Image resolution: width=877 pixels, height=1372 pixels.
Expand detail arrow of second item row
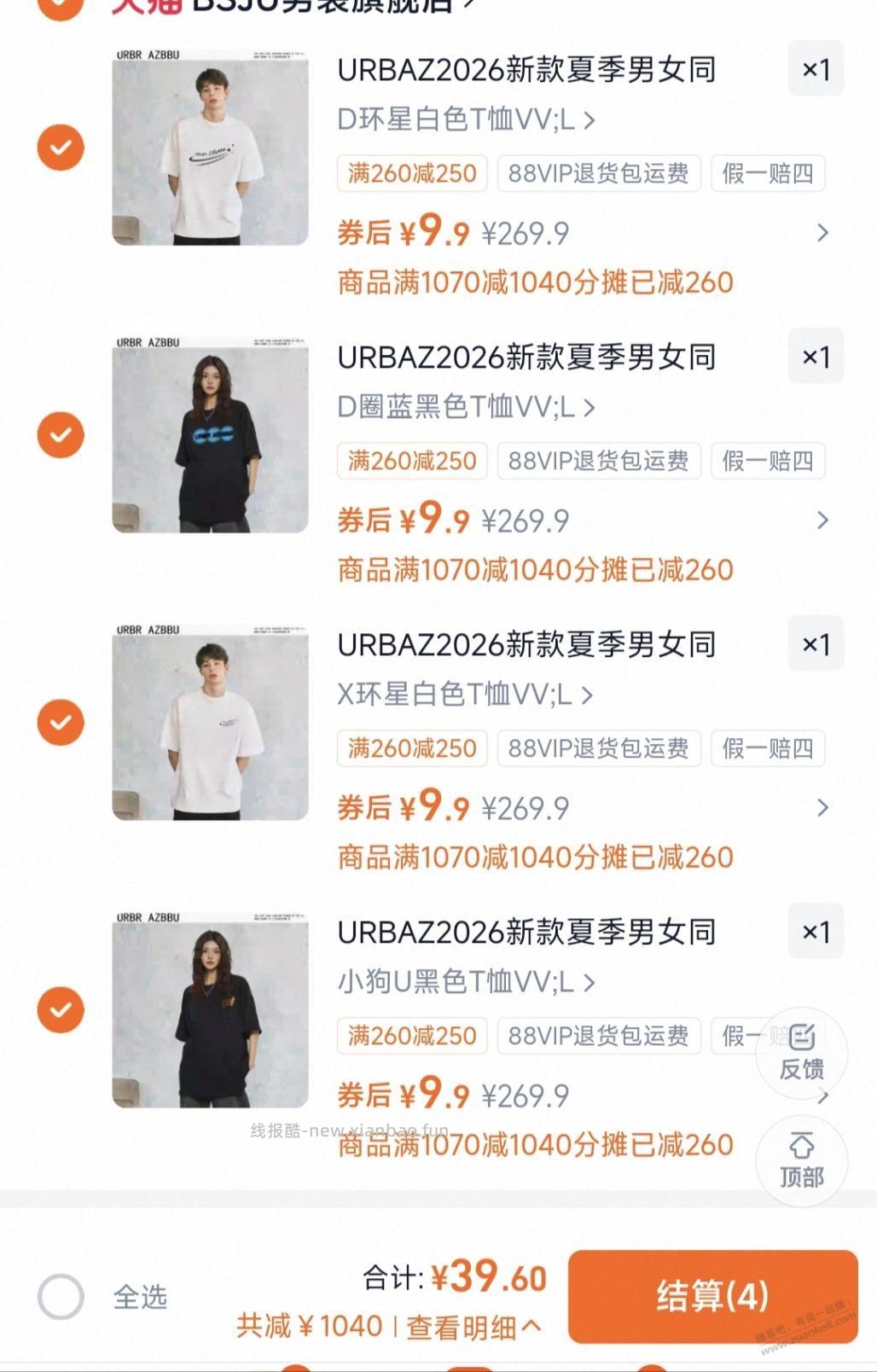tap(822, 519)
